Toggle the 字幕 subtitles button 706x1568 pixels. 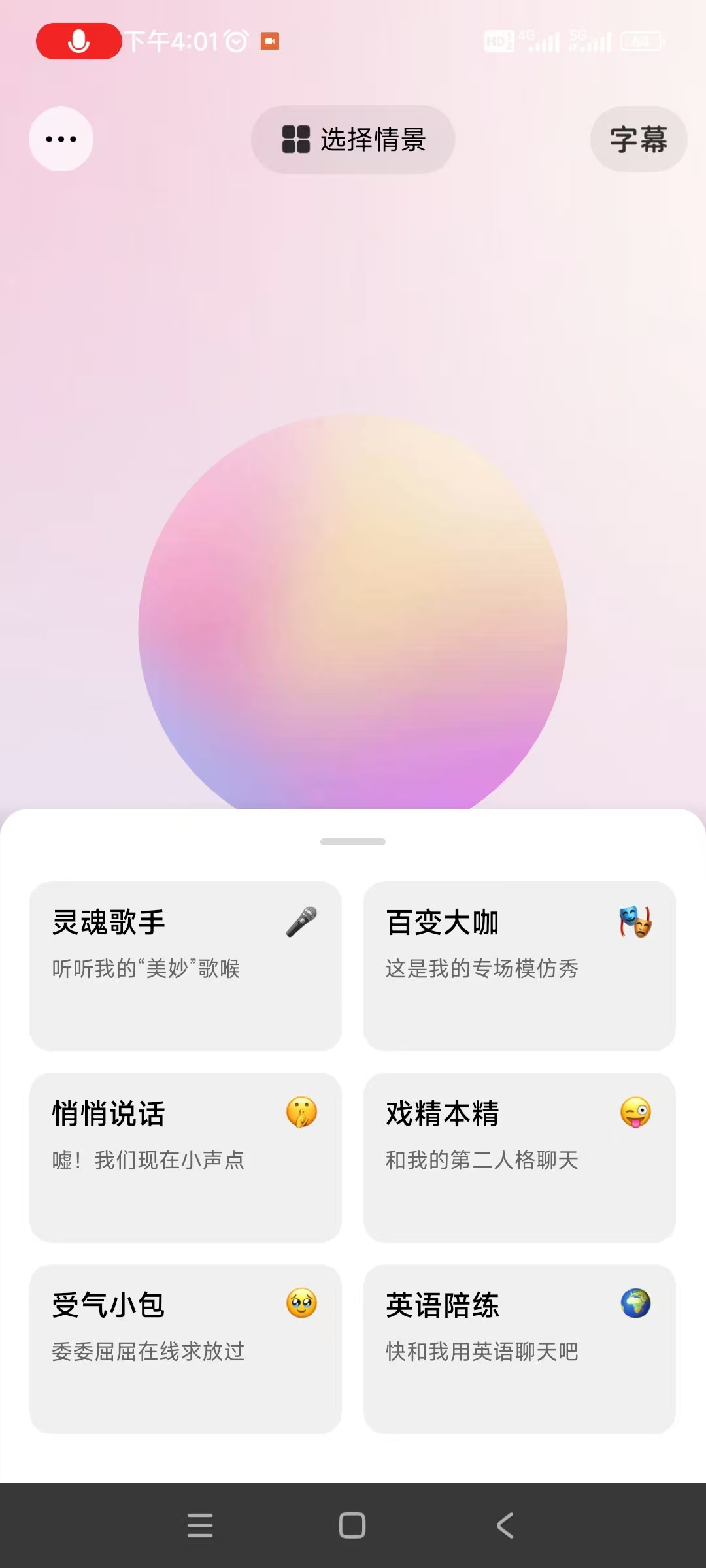(638, 139)
